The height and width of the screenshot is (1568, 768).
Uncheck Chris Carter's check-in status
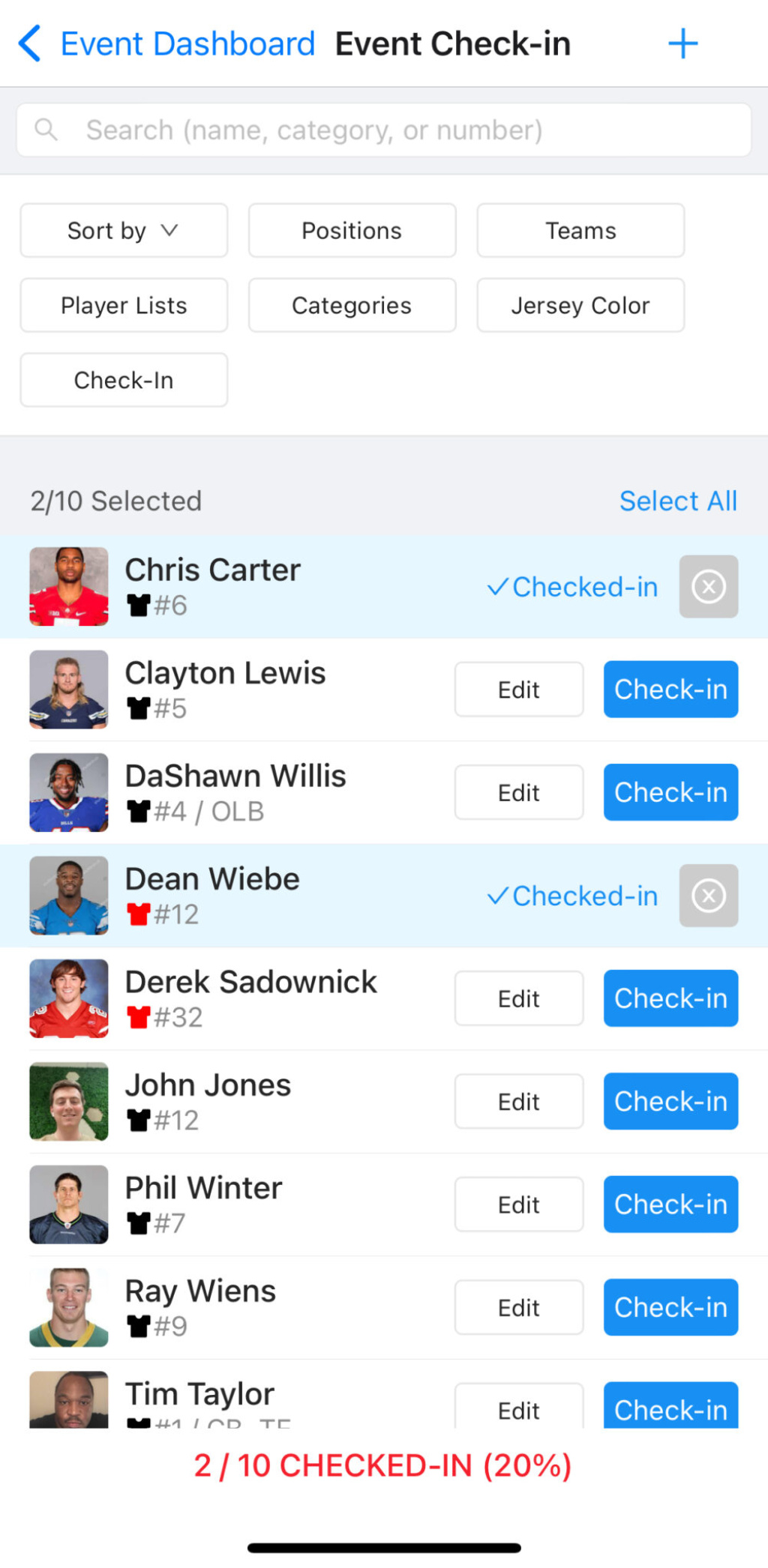(708, 587)
